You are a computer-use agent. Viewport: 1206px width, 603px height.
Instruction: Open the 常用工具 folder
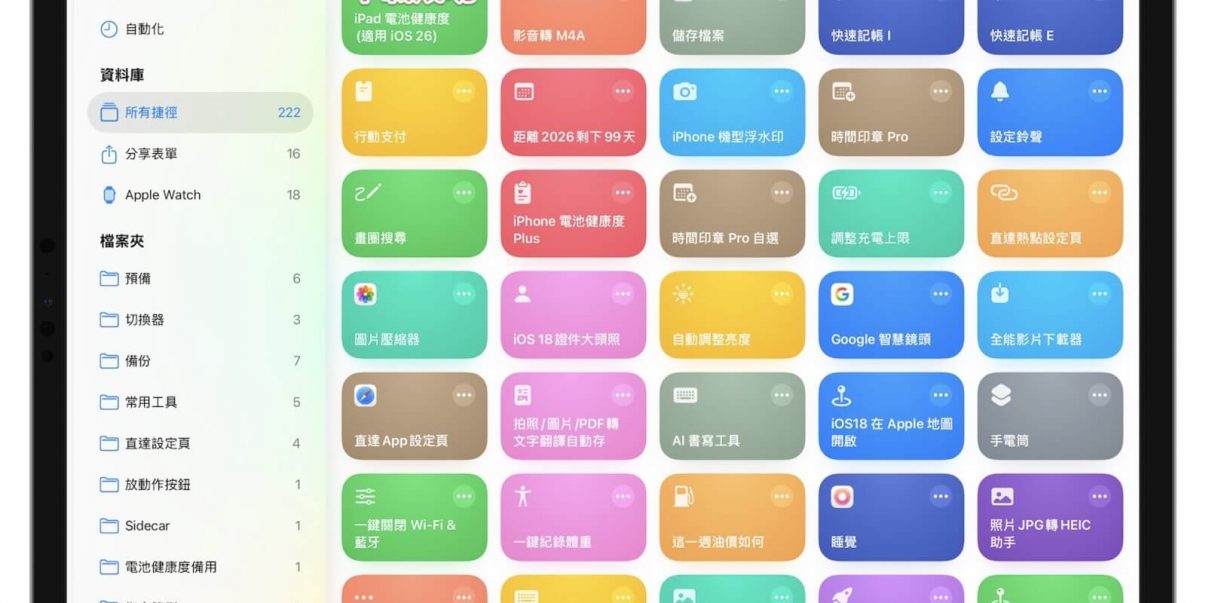[x=150, y=402]
